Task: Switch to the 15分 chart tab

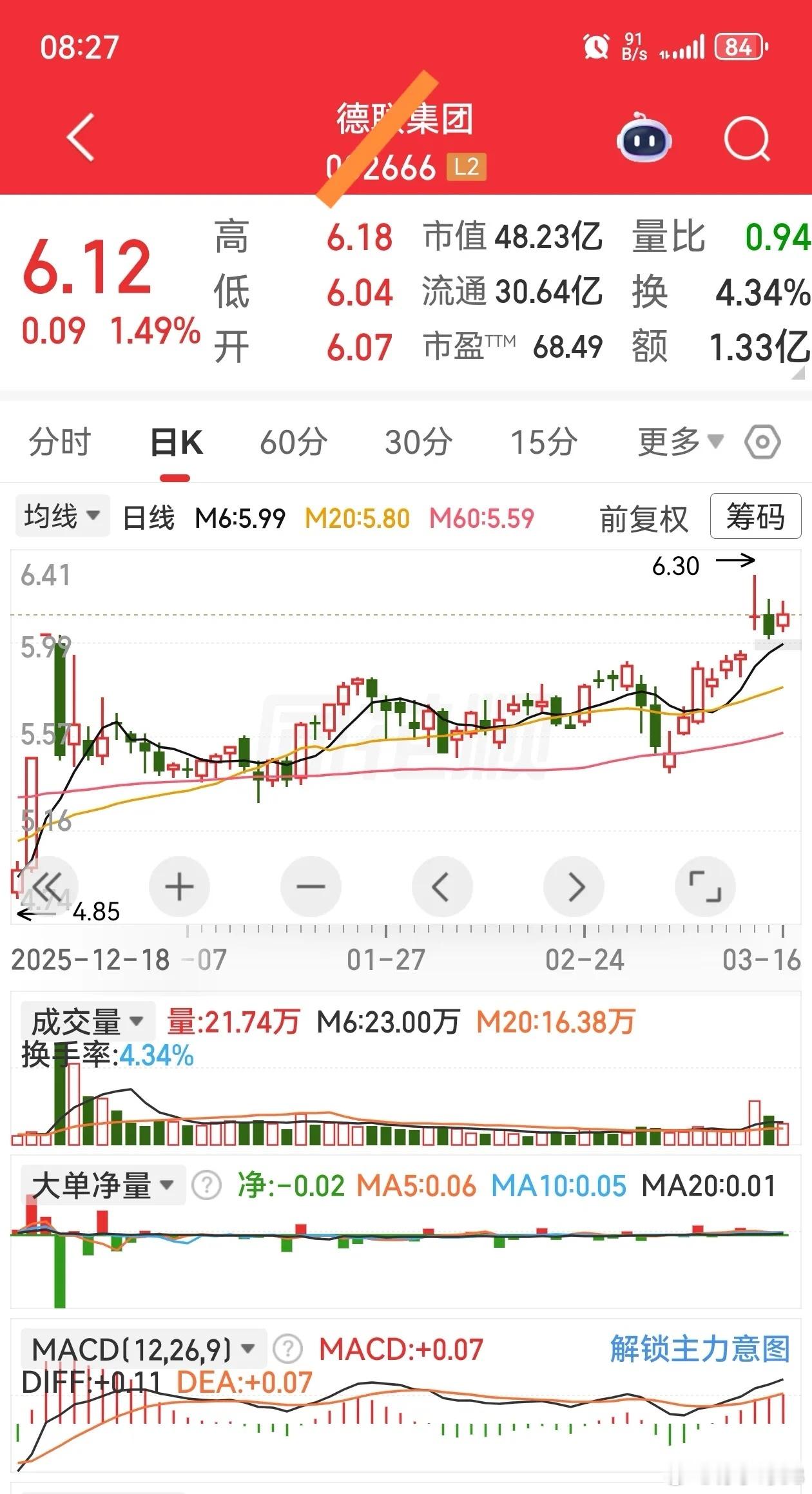Action: [544, 442]
